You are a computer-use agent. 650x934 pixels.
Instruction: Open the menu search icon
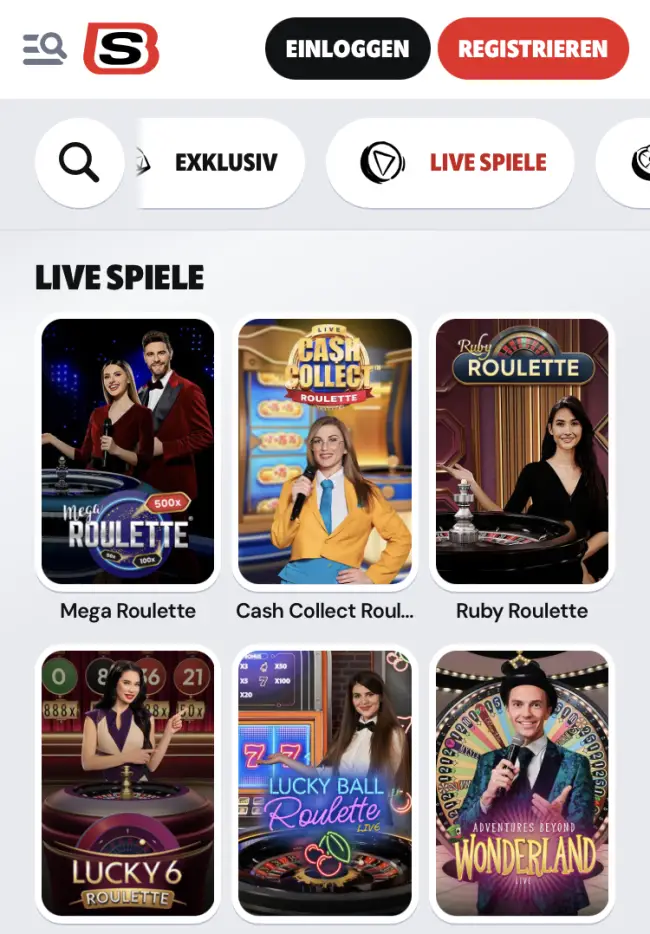pyautogui.click(x=44, y=48)
